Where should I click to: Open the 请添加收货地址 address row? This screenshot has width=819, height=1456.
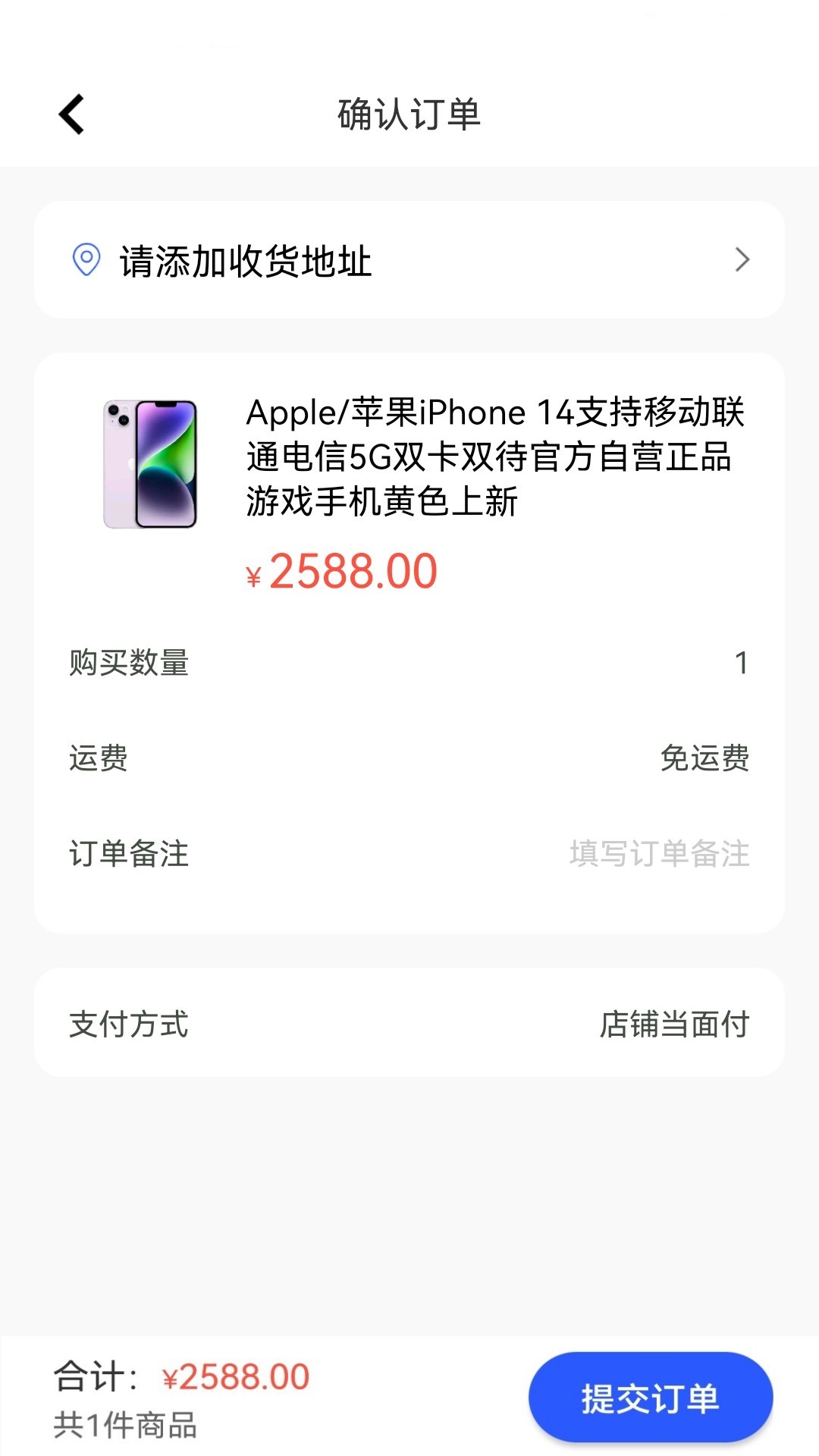tap(409, 260)
